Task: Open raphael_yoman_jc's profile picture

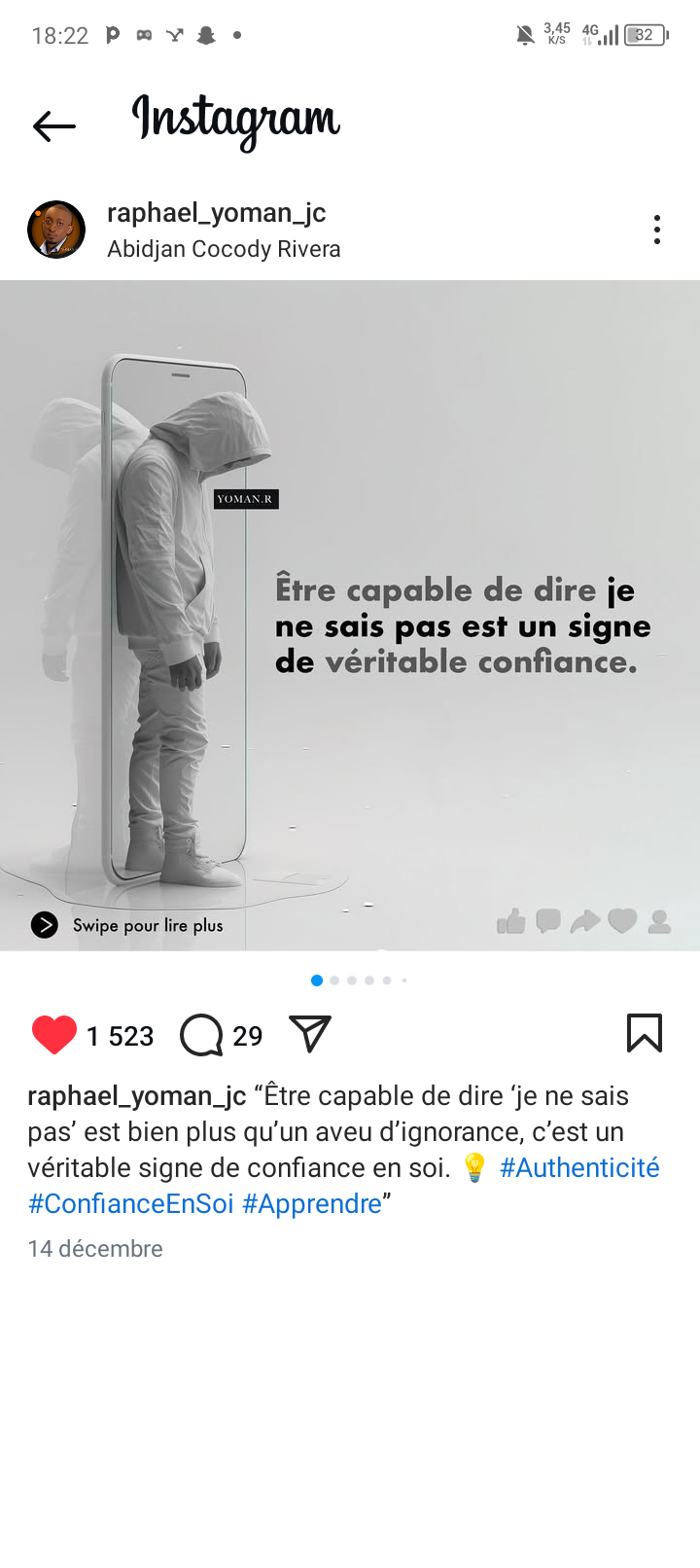Action: click(56, 231)
